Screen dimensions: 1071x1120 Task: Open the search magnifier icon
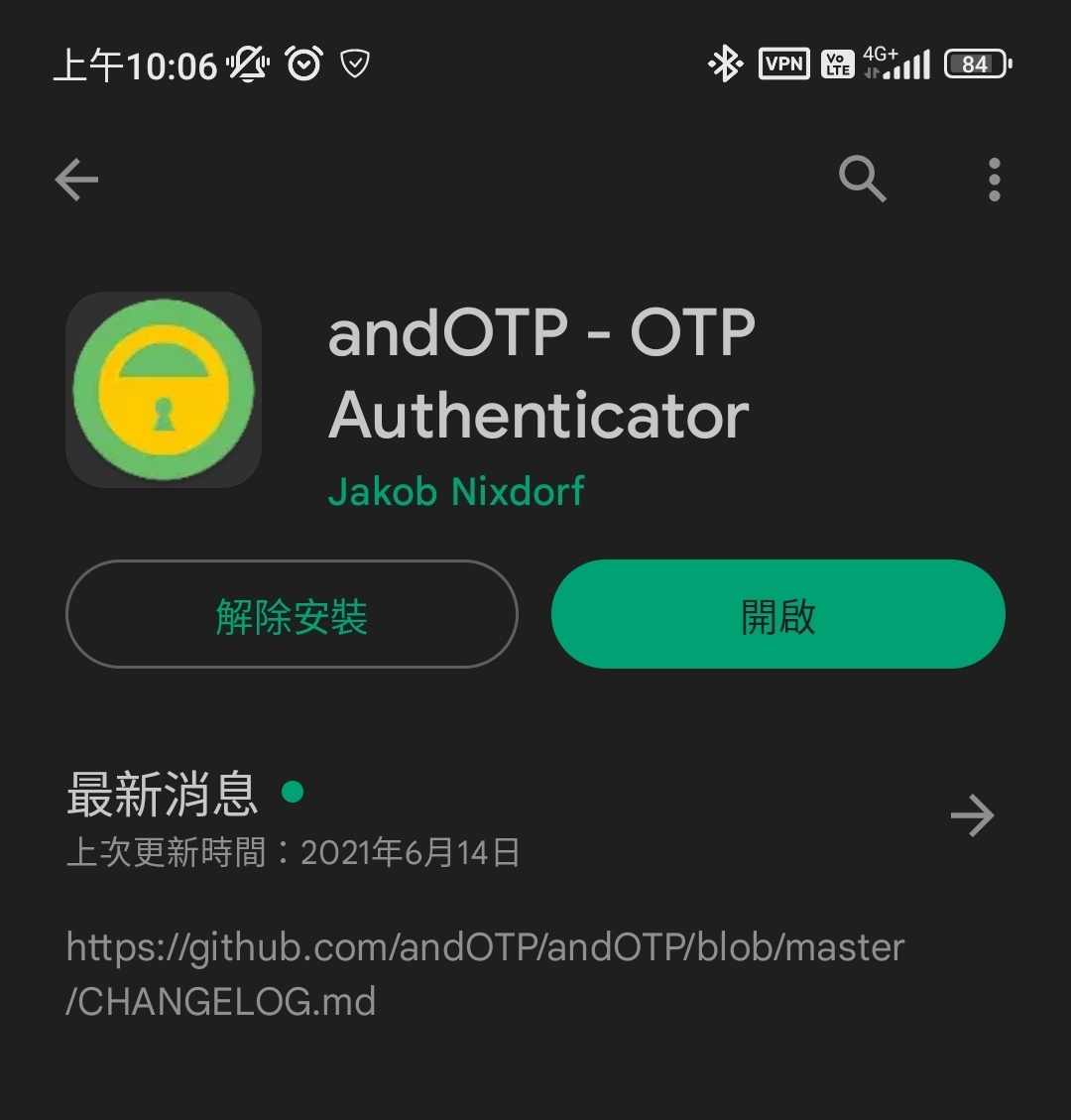point(862,180)
